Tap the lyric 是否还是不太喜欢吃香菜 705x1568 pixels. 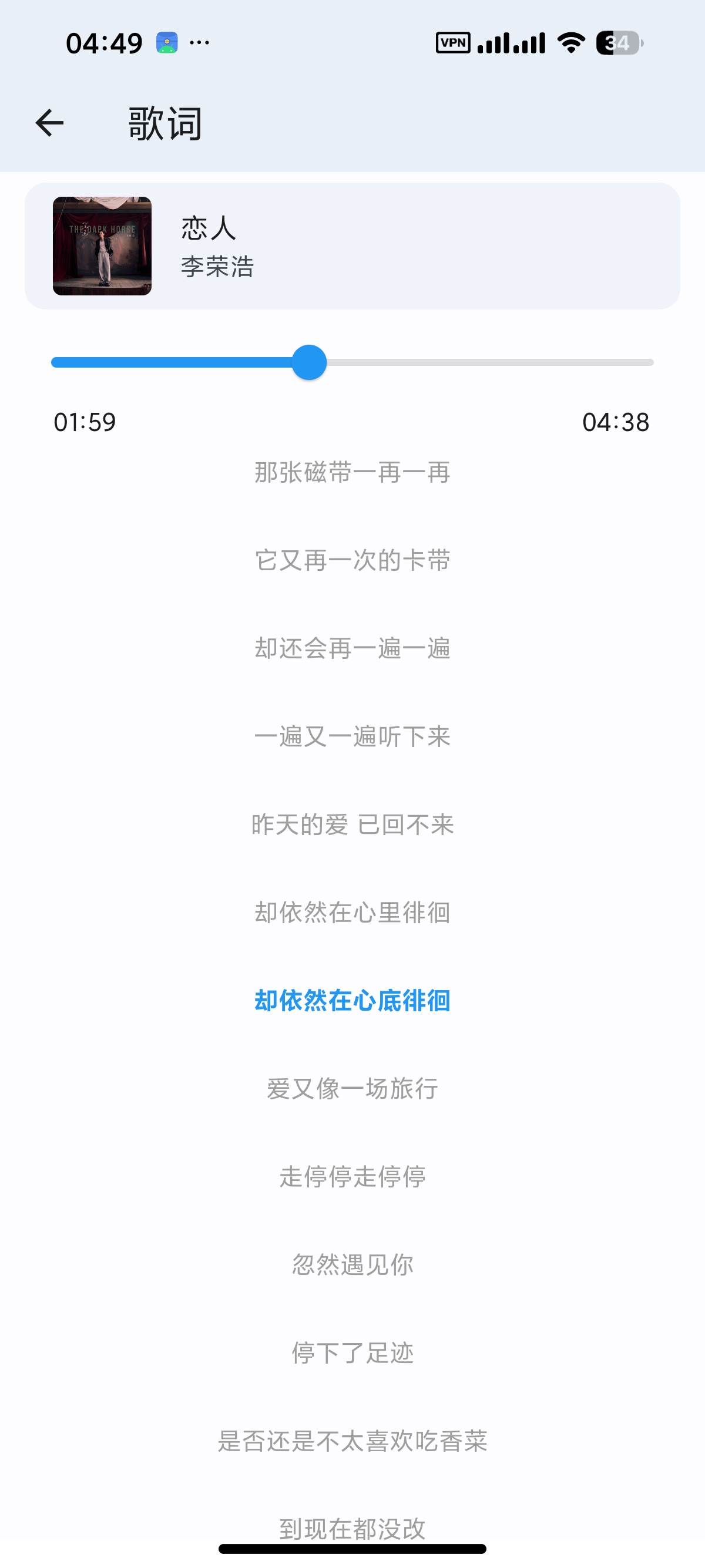352,1440
